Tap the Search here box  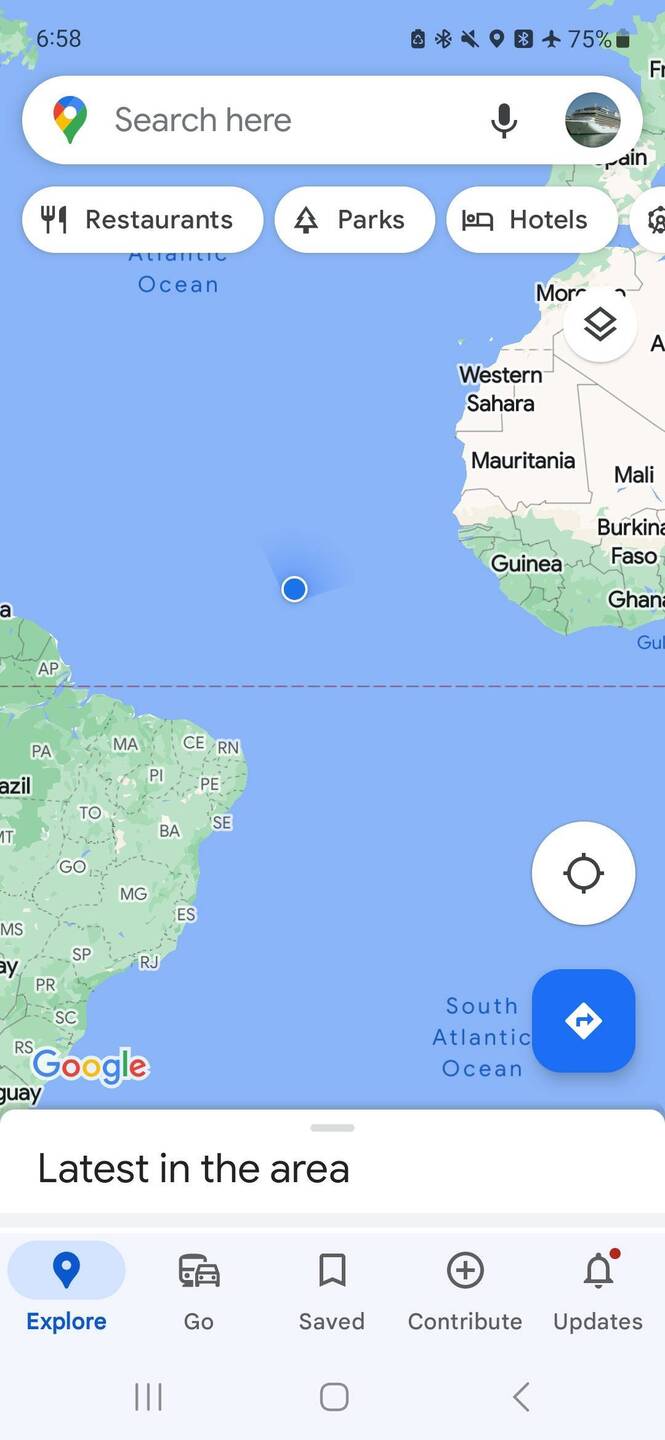pyautogui.click(x=280, y=120)
